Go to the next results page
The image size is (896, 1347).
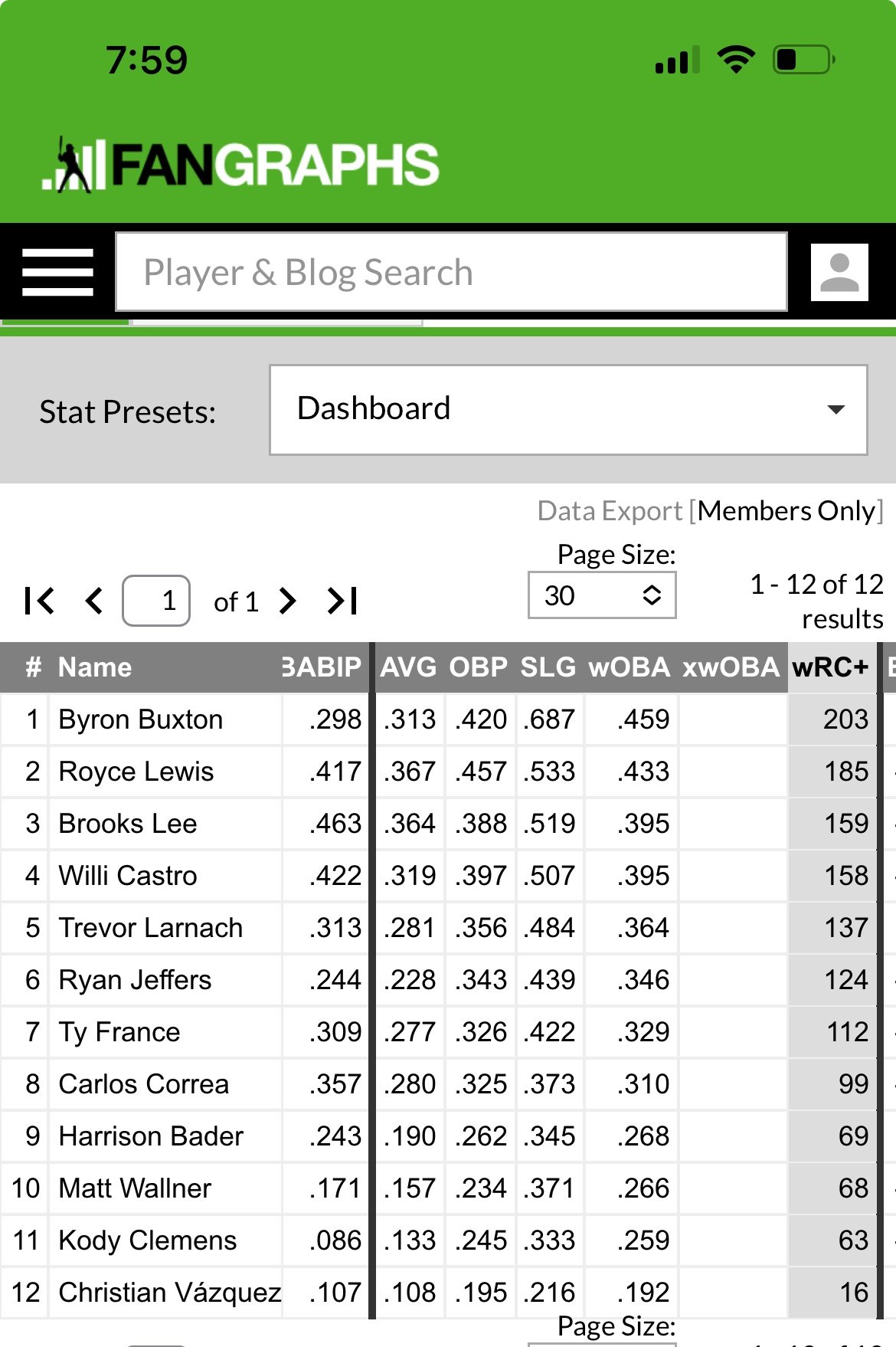pos(288,601)
